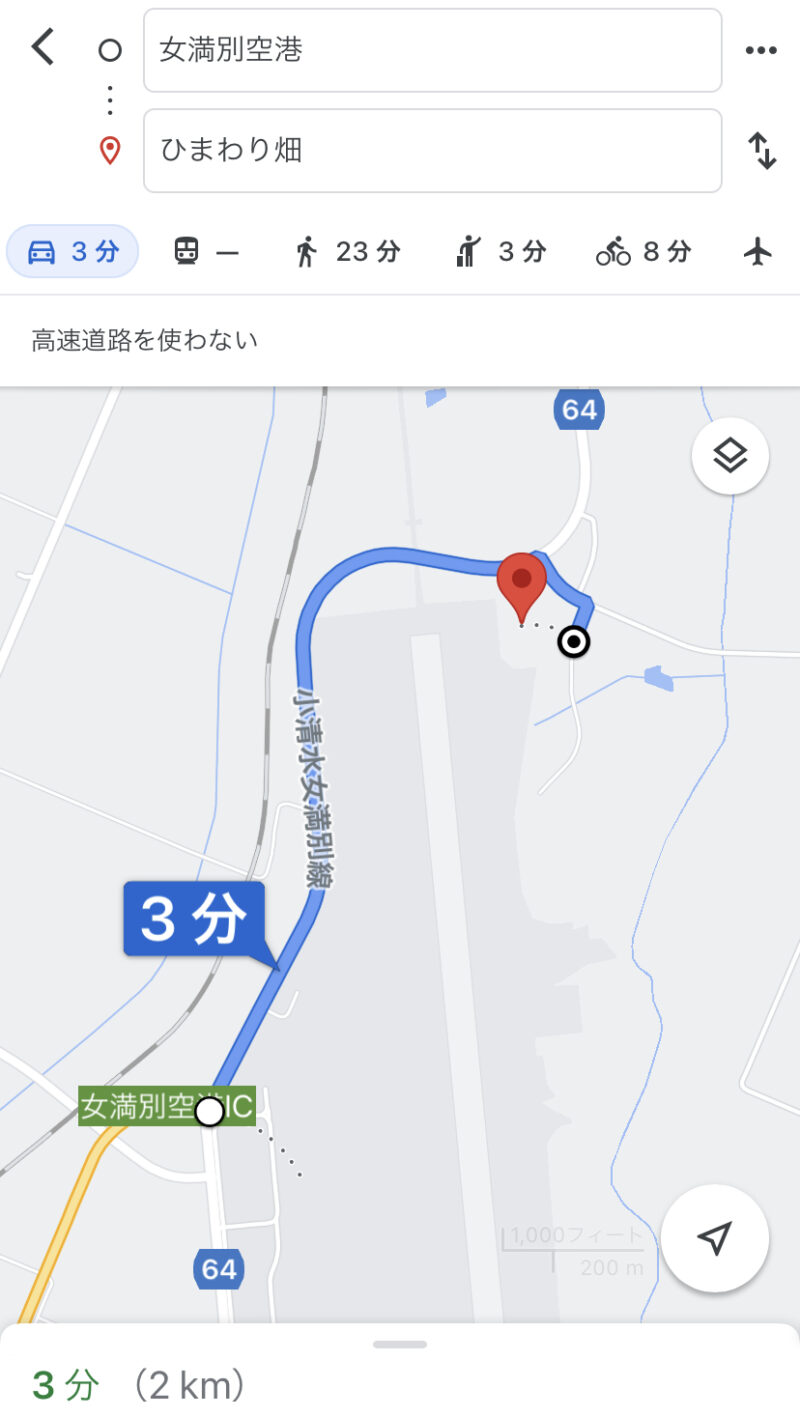800x1417 pixels.
Task: Swap start and destination
Action: point(762,151)
